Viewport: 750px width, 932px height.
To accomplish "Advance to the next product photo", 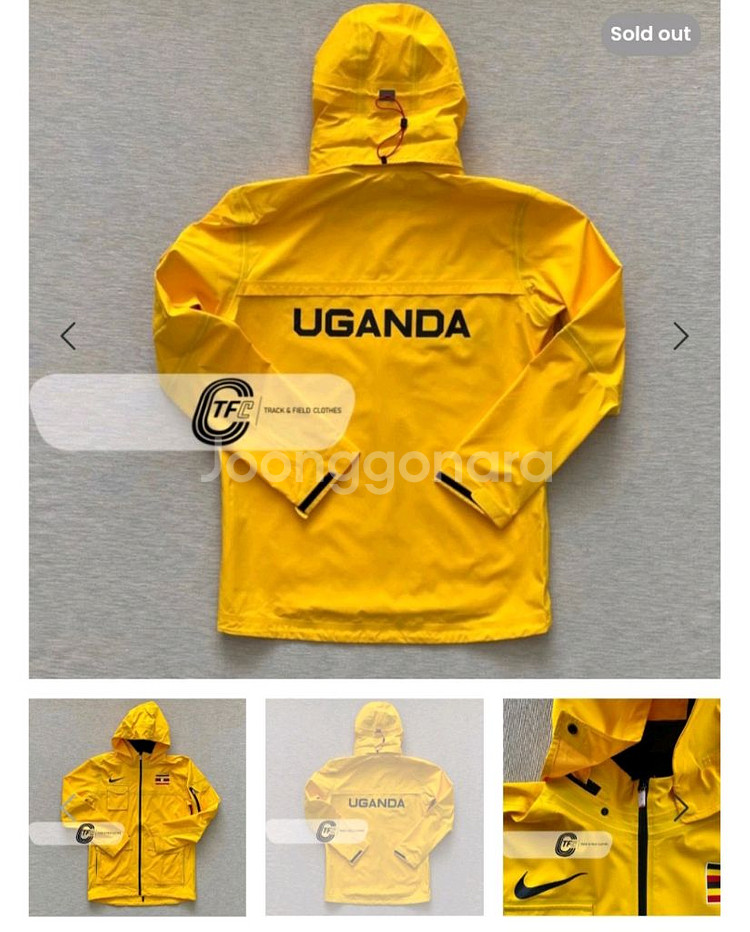I will click(681, 336).
